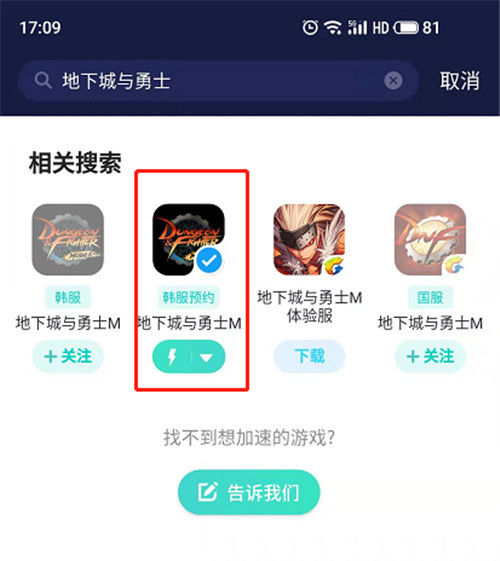Image resolution: width=500 pixels, height=561 pixels.
Task: Open the 韩服预约 地下城与勇士M game icon
Action: click(188, 239)
